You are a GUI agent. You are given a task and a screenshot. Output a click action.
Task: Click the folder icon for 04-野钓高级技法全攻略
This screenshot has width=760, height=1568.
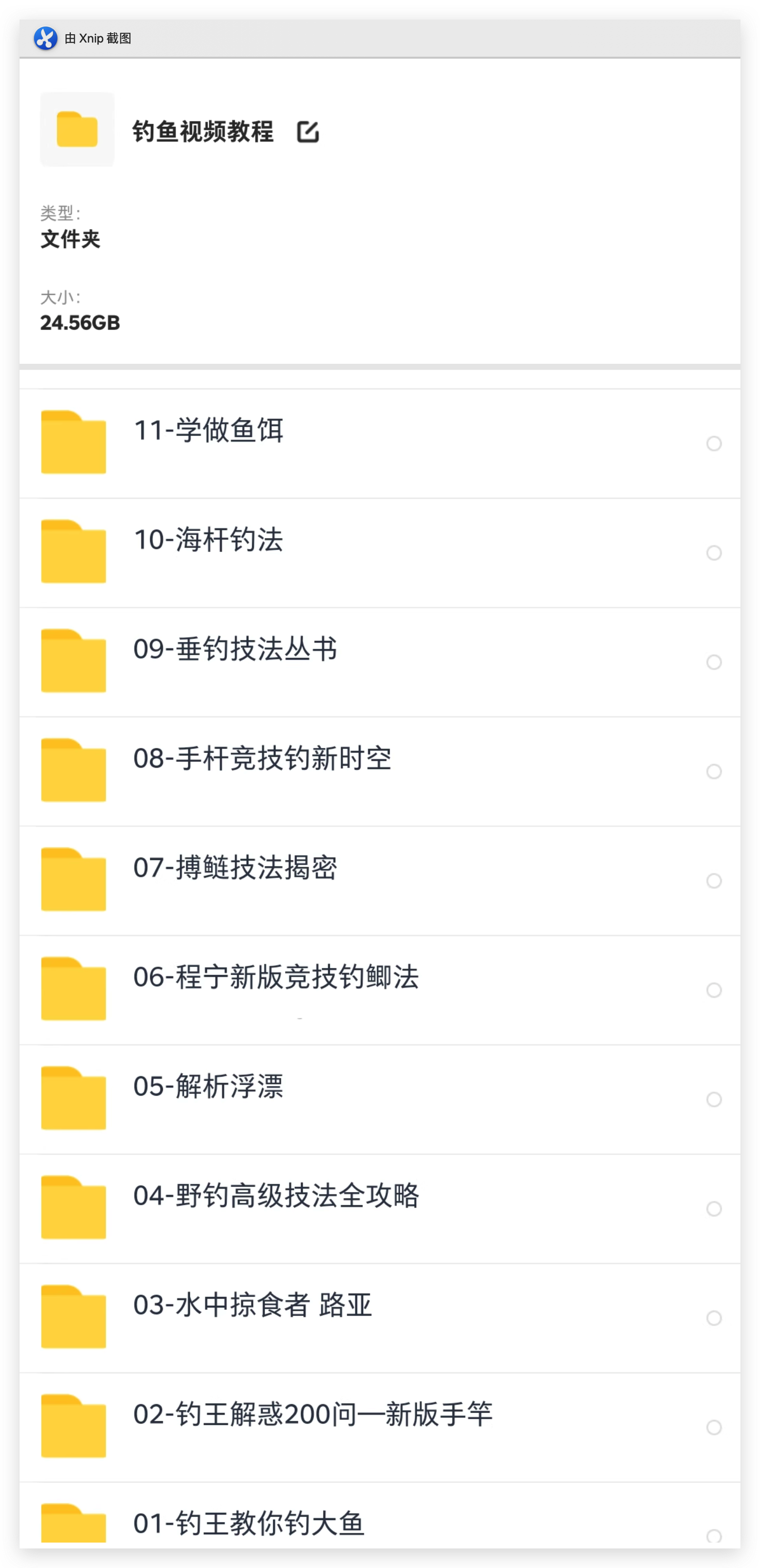[x=73, y=1208]
